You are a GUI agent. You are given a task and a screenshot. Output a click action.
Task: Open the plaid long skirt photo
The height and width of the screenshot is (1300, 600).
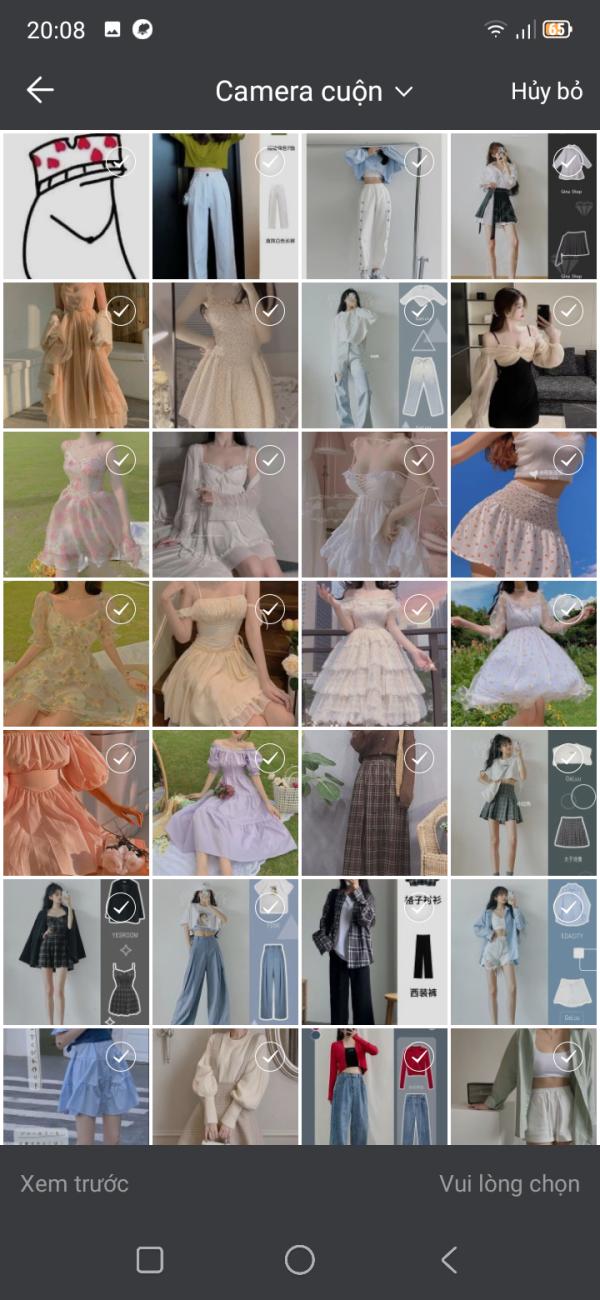(375, 802)
